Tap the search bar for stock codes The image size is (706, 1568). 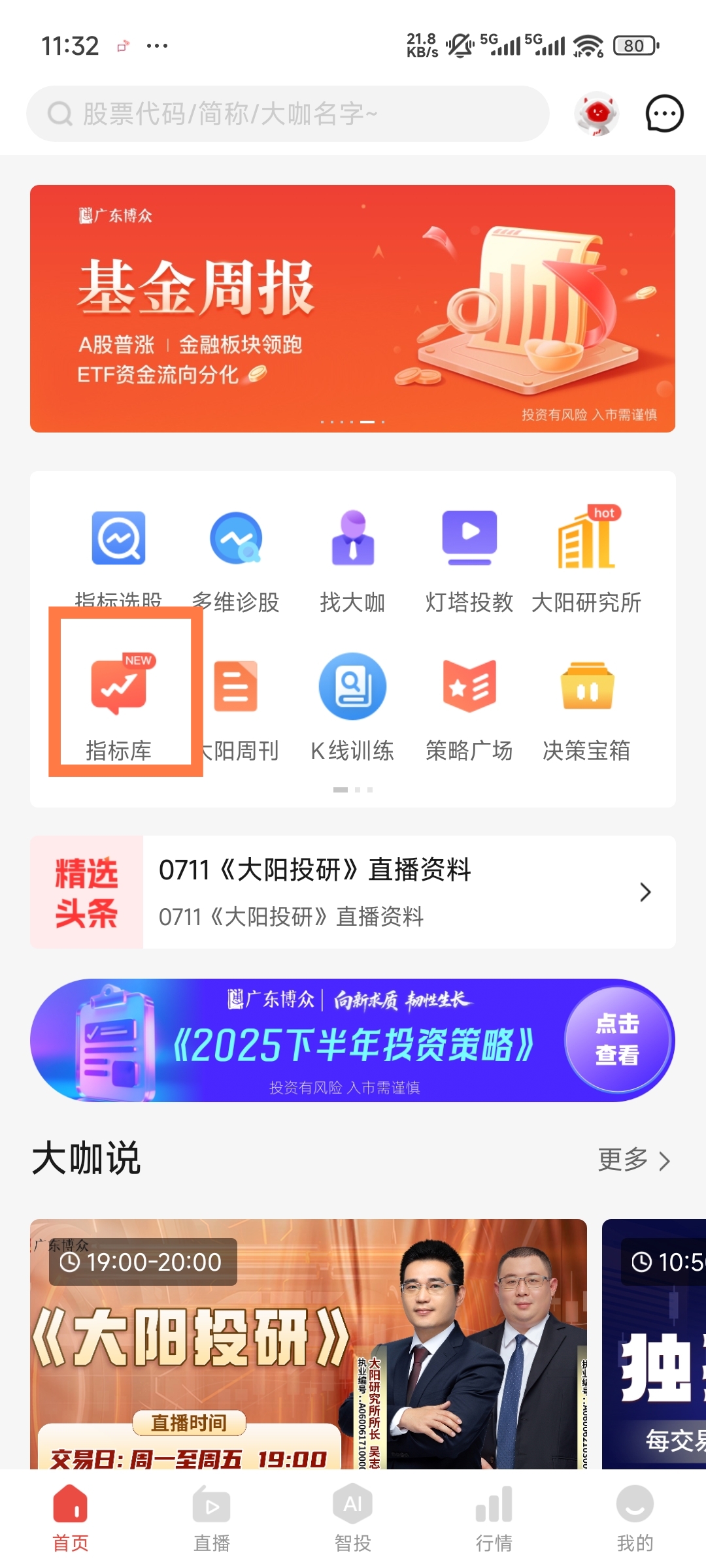click(x=291, y=113)
